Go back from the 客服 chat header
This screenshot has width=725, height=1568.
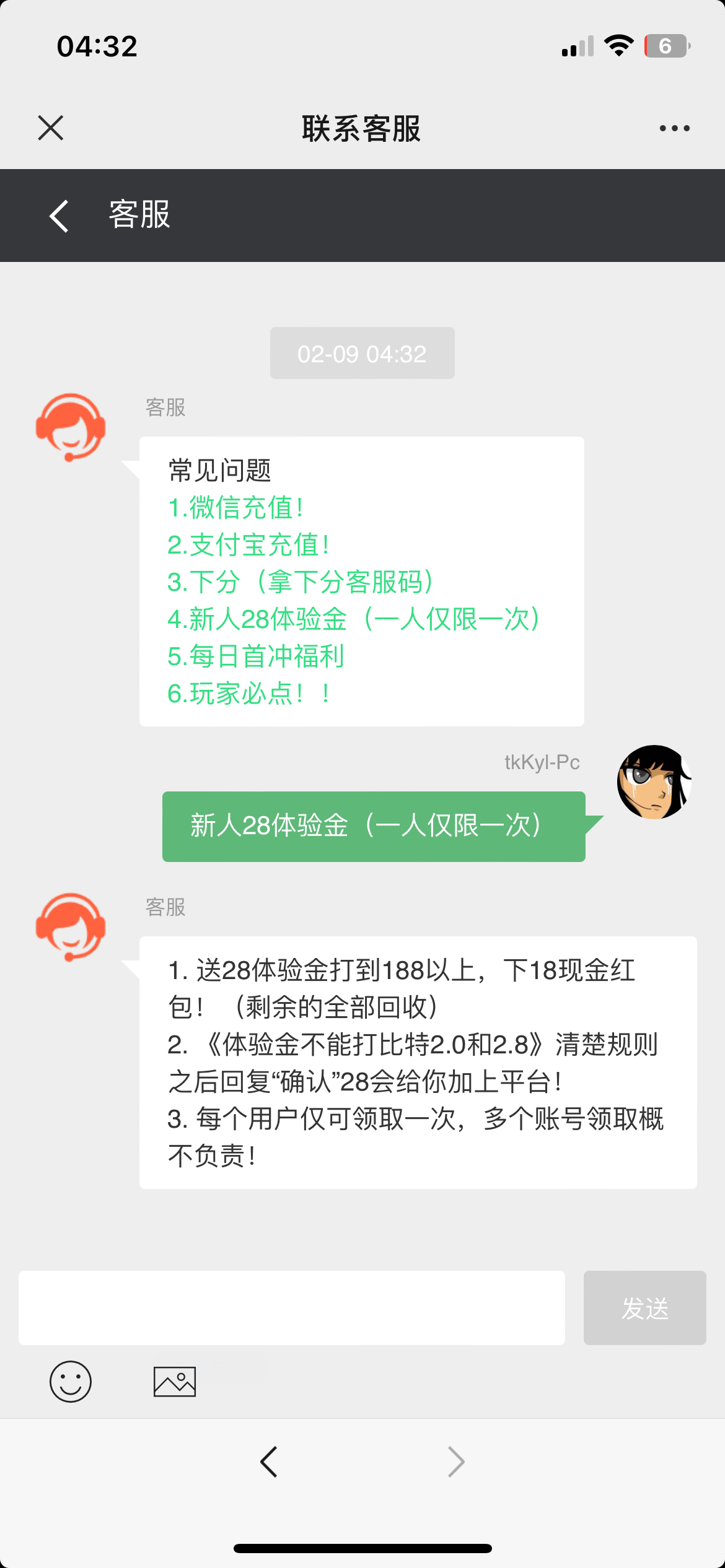(59, 216)
